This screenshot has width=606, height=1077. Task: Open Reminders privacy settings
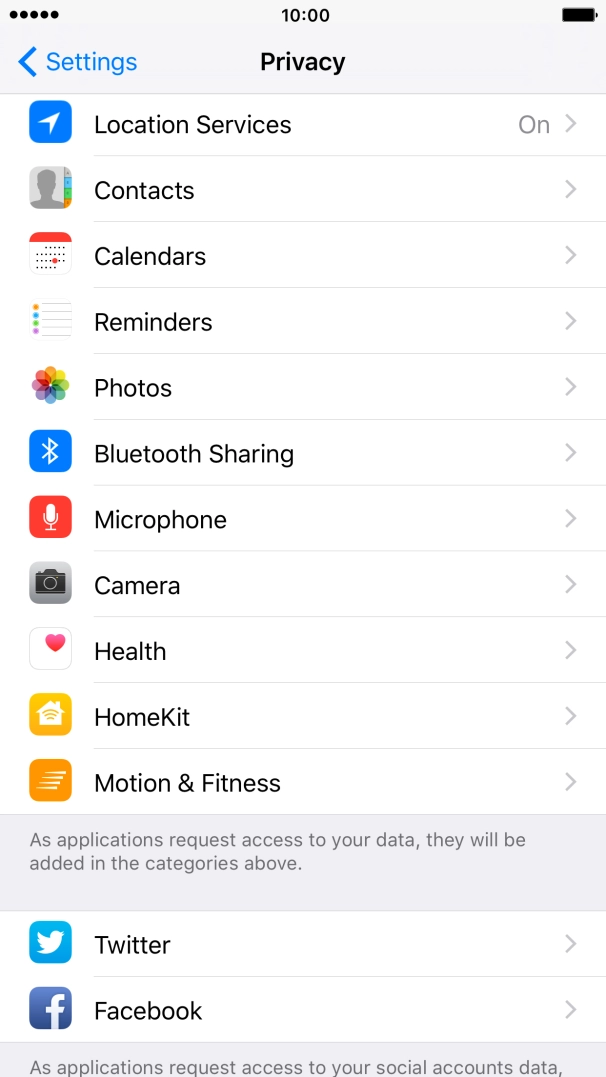303,321
